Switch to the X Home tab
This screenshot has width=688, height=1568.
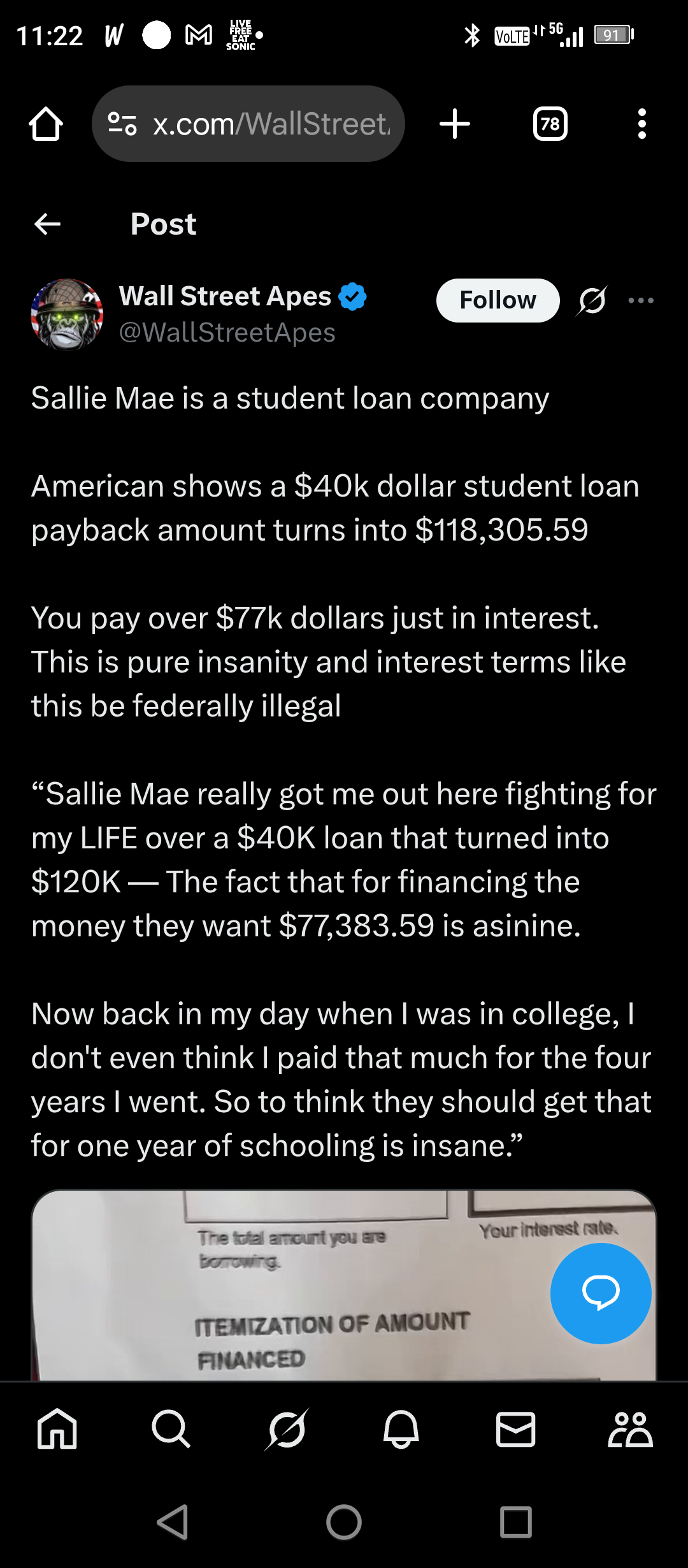tap(57, 1428)
